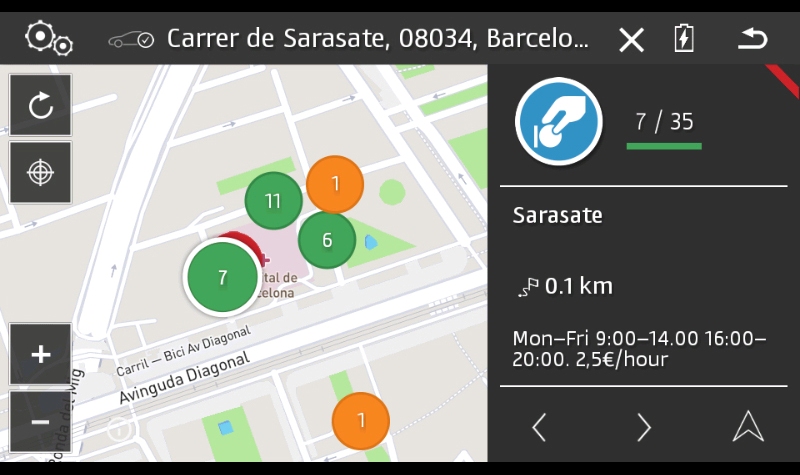Viewport: 800px width, 475px height.
Task: Select the green marker showing 6
Action: [327, 240]
